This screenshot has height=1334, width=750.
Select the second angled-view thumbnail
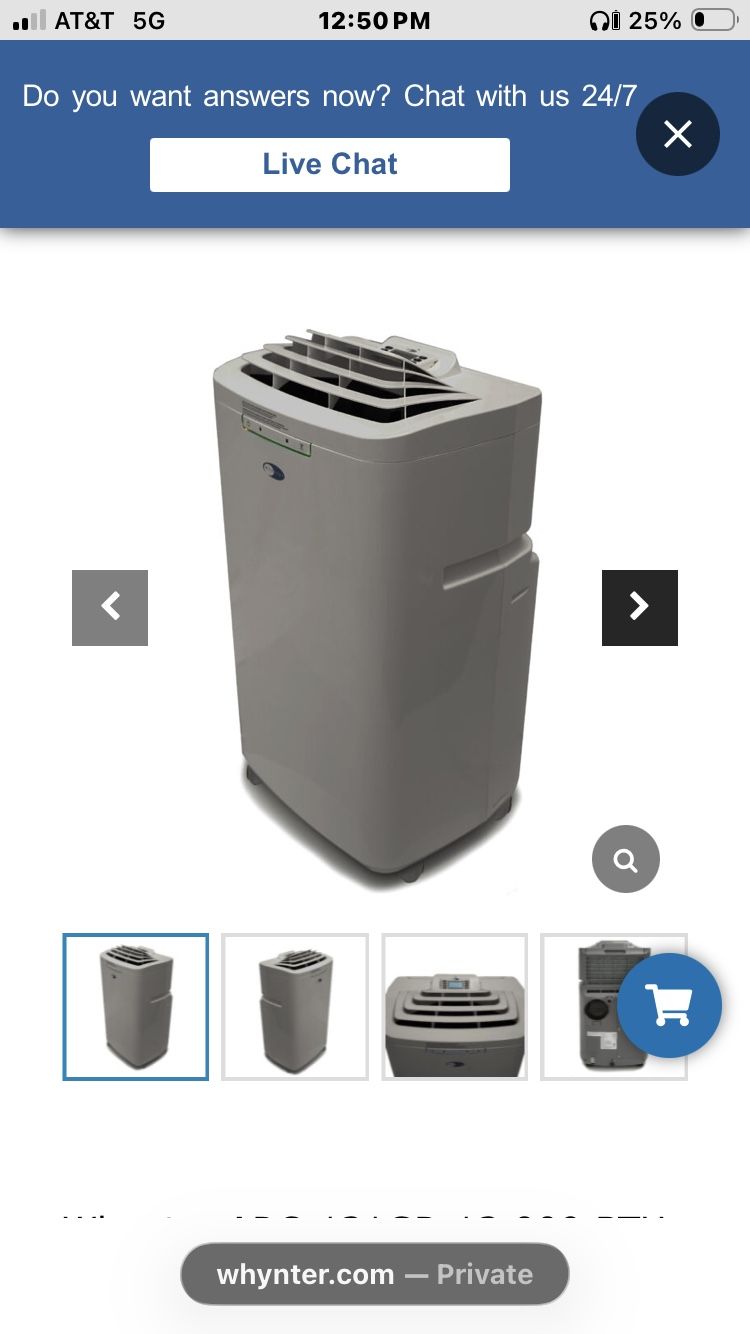(295, 1006)
